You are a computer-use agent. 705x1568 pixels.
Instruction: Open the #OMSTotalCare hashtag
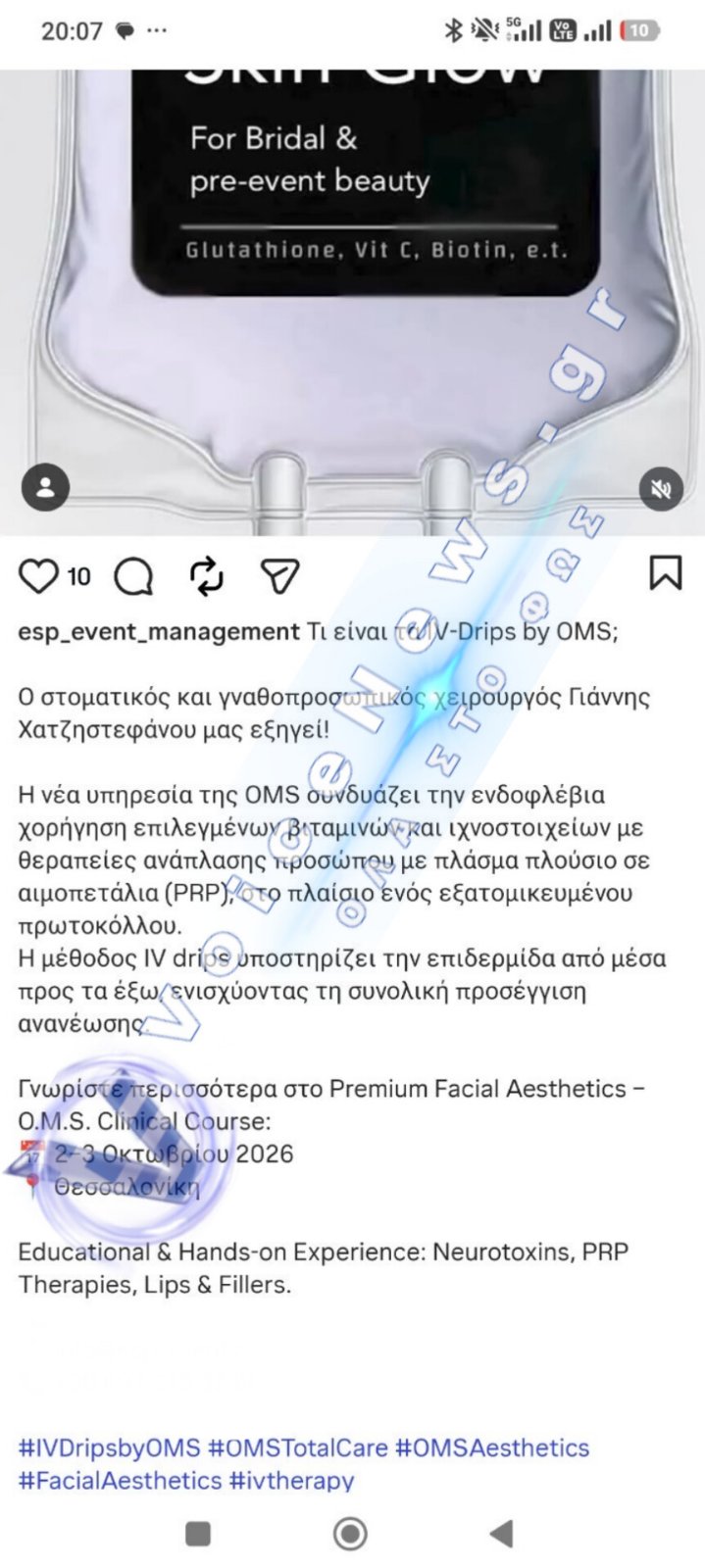298,1447
